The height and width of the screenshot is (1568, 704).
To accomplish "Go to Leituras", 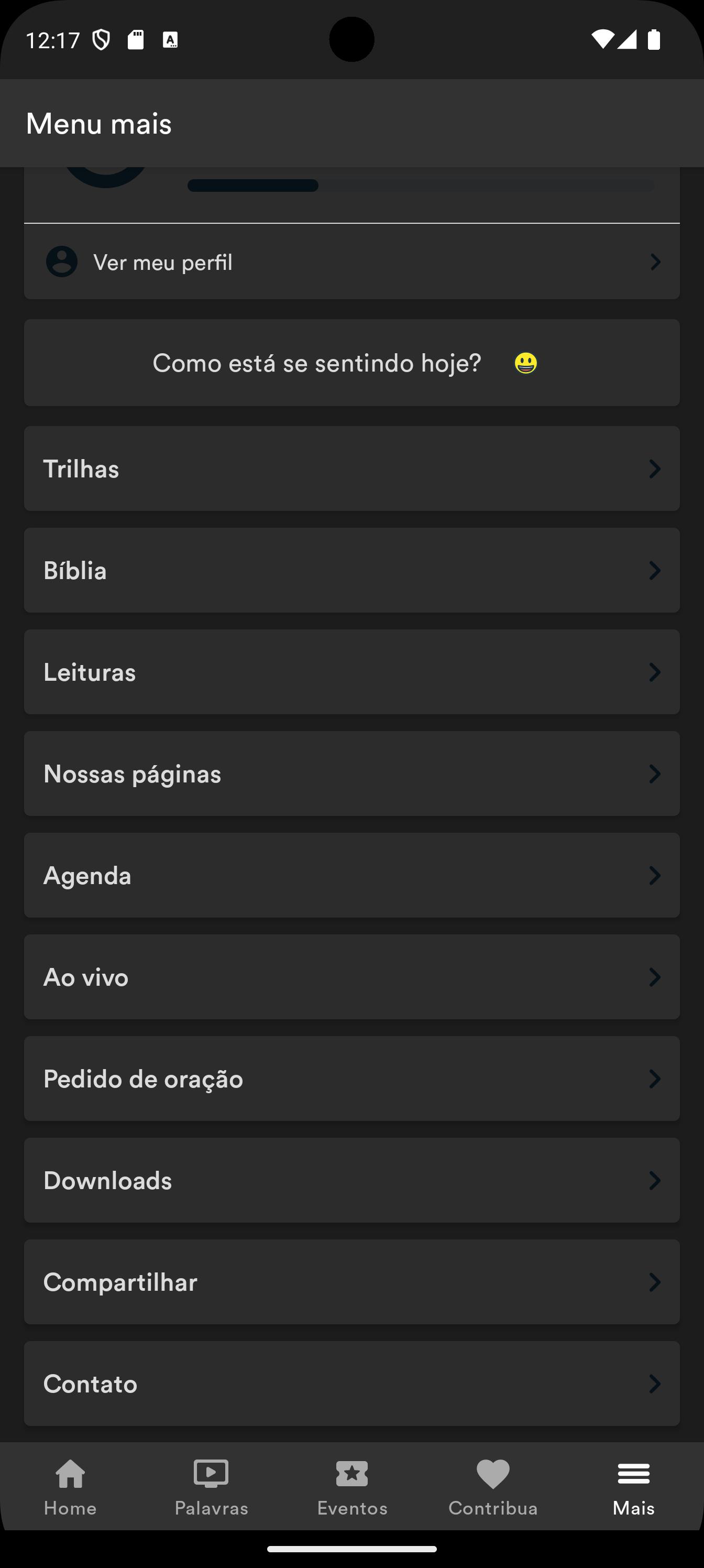I will [x=351, y=672].
